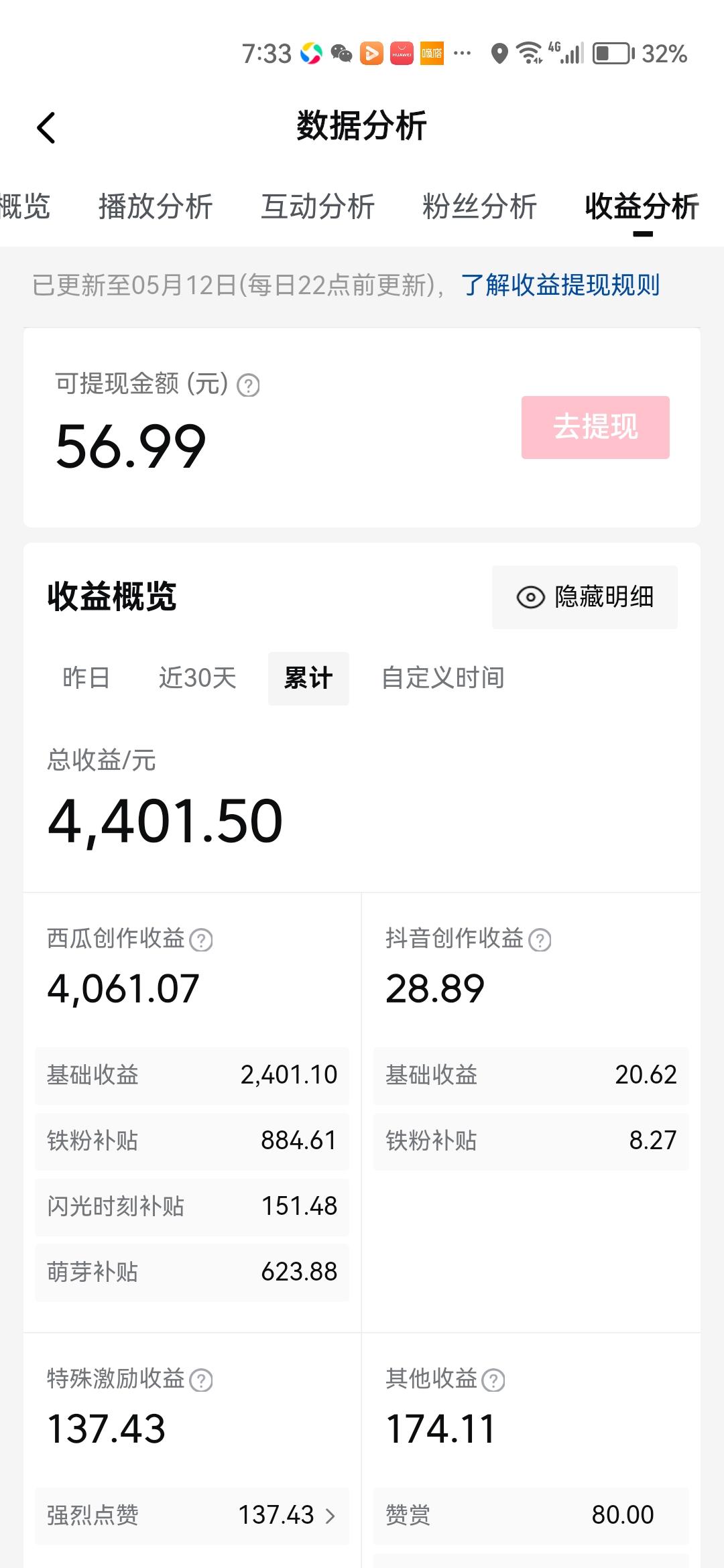724x1568 pixels.
Task: Open the 强烈点赞 137.43 details row
Action: pyautogui.click(x=192, y=1516)
